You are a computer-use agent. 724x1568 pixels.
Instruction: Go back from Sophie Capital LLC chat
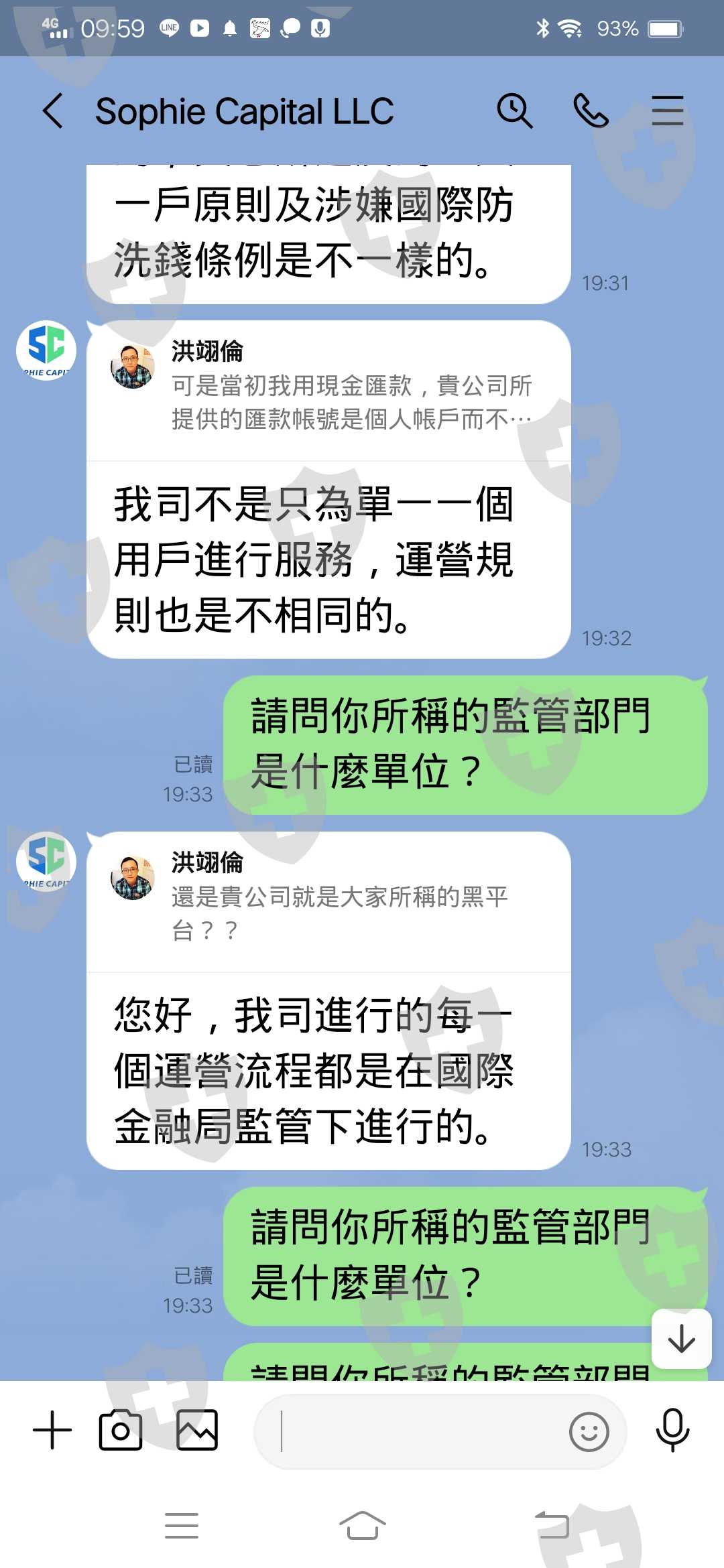pyautogui.click(x=53, y=111)
